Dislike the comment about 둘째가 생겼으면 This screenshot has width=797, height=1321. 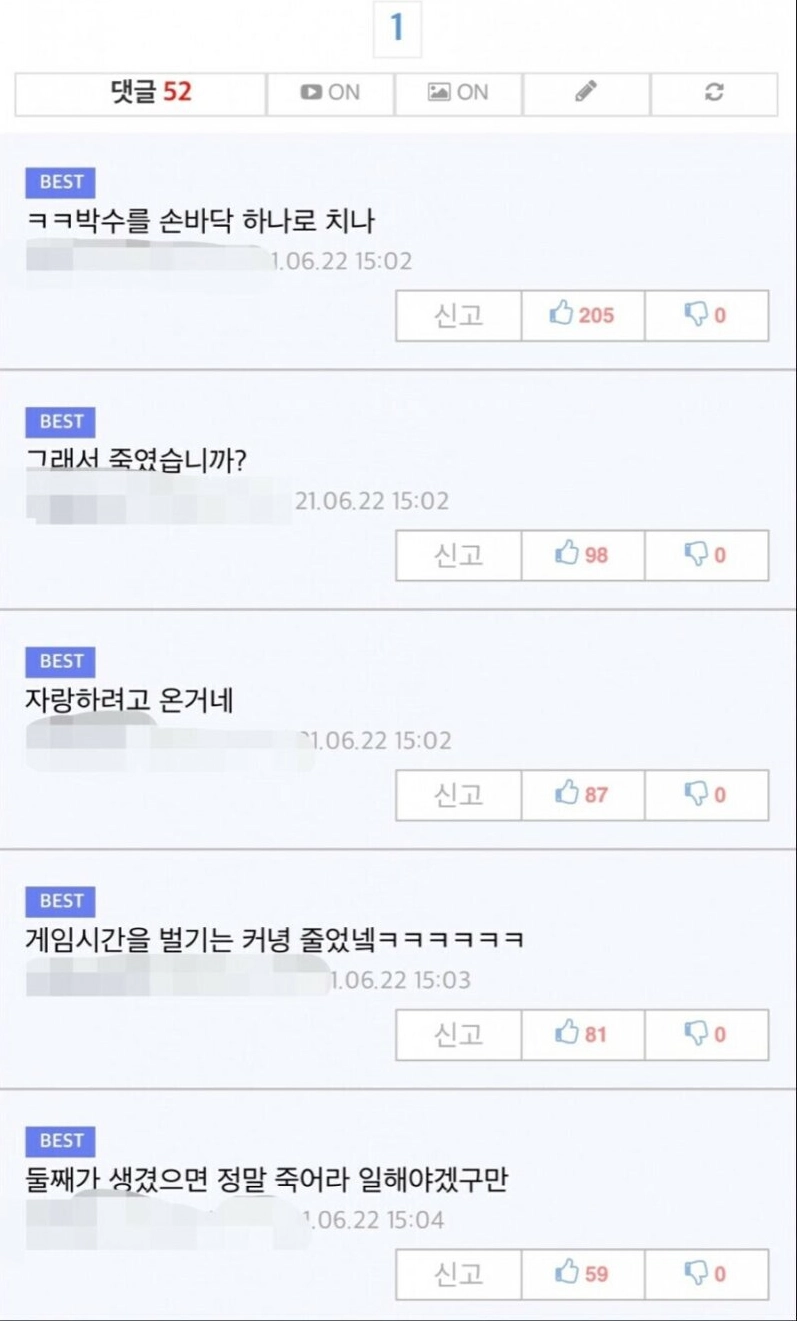tap(706, 1274)
